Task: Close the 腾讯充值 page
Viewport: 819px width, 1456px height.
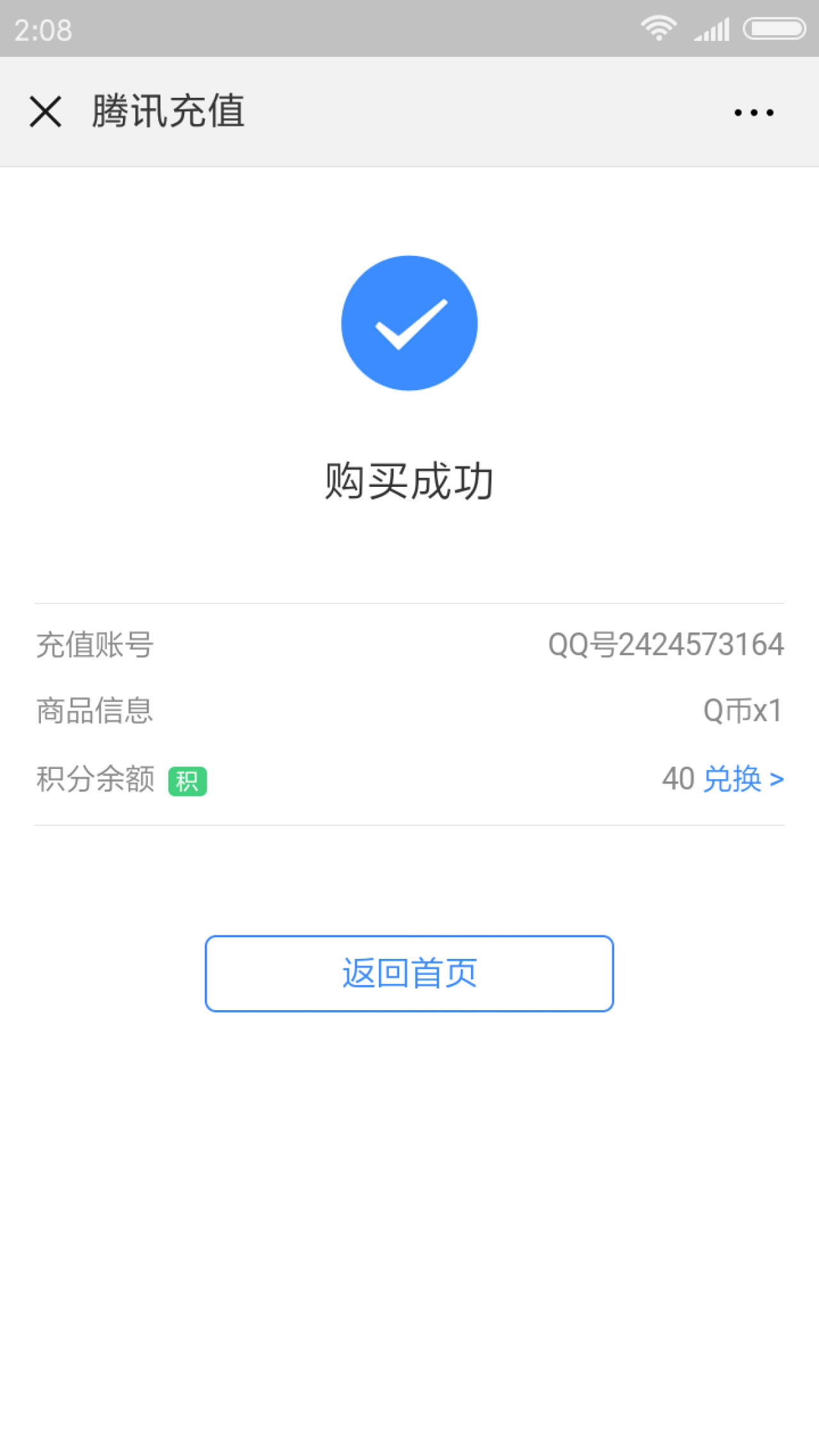Action: pos(45,112)
